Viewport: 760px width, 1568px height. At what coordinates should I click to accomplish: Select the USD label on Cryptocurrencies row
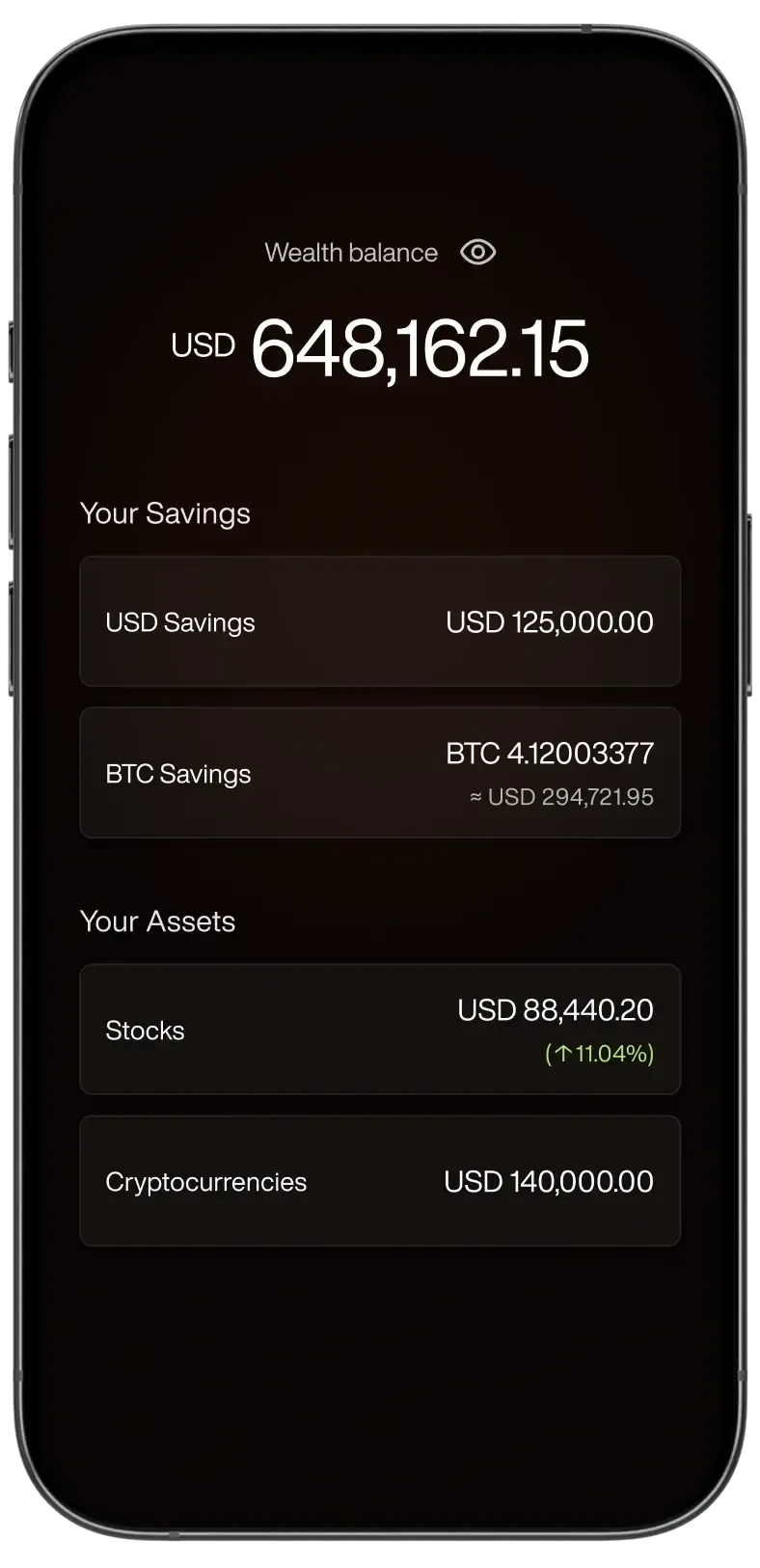472,1180
